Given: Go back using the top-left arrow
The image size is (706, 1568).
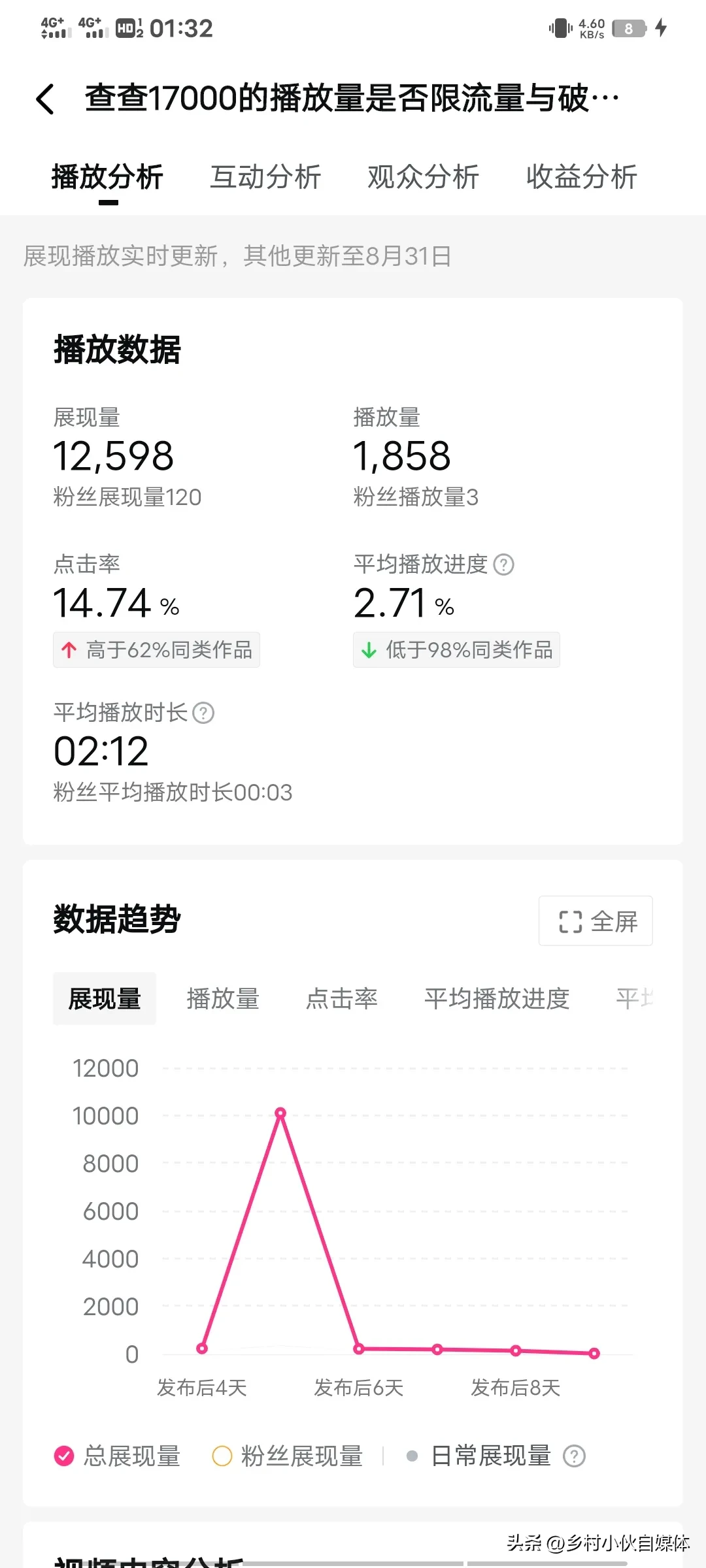Looking at the screenshot, I should 44,99.
